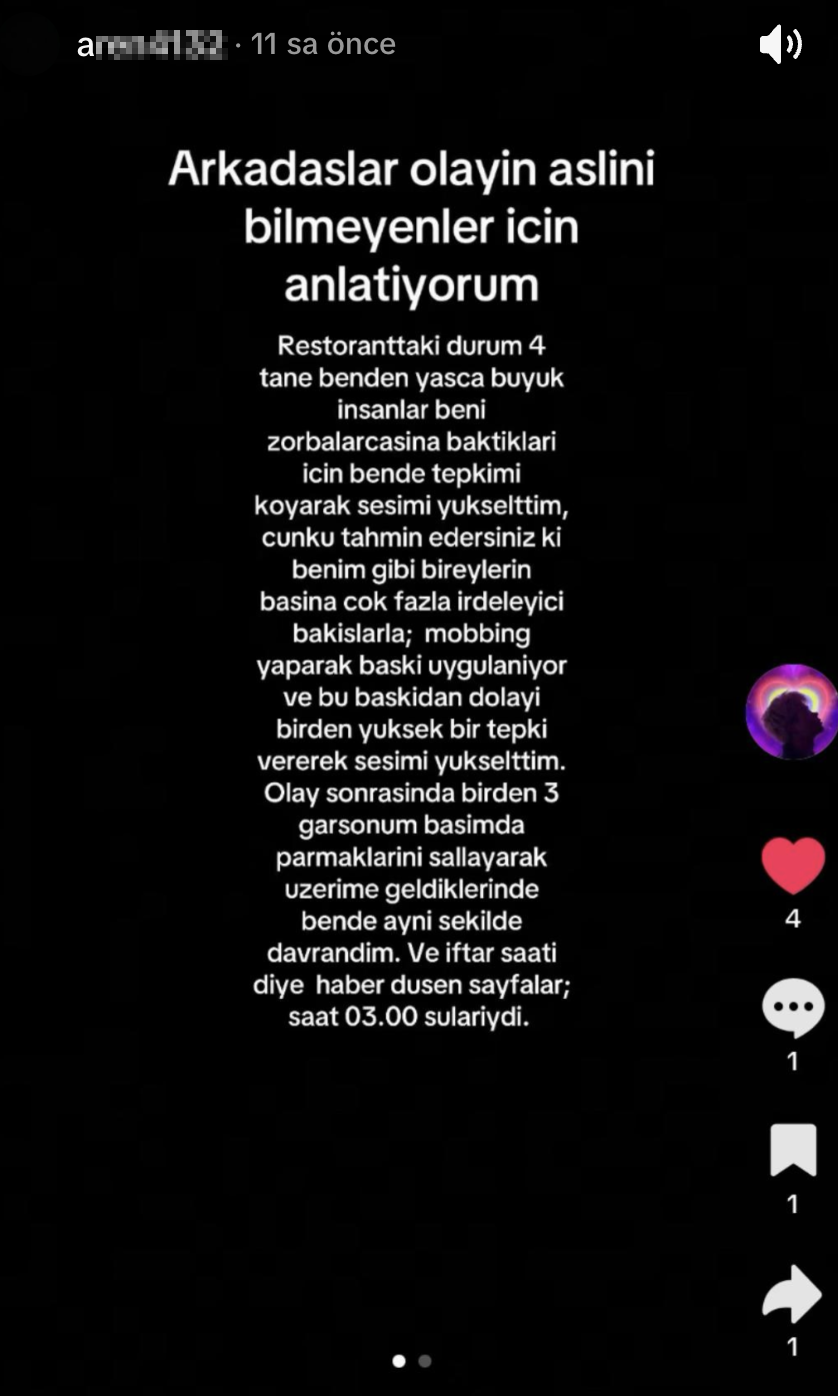This screenshot has height=1396, width=838.
Task: Unlike the post with the heart
Action: click(x=793, y=866)
